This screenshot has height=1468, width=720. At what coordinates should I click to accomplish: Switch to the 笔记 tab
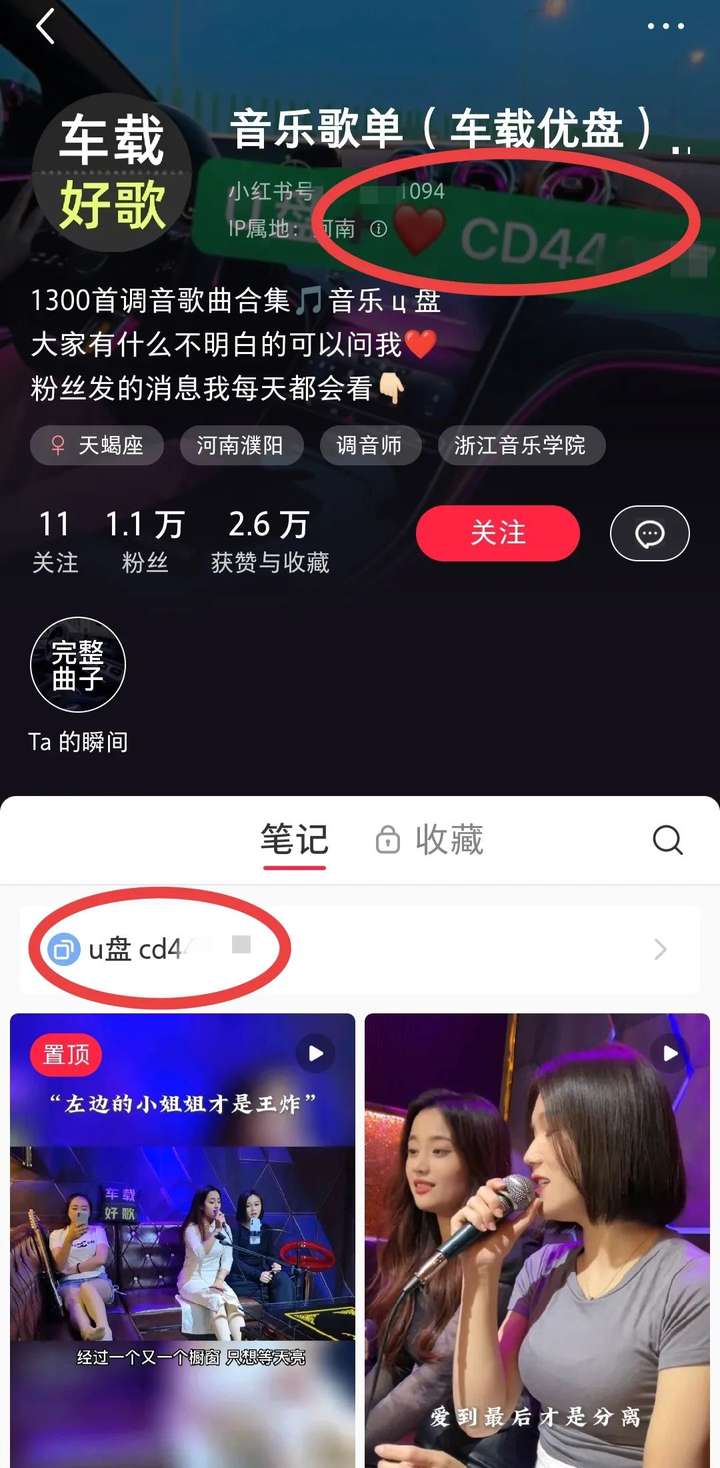[294, 840]
